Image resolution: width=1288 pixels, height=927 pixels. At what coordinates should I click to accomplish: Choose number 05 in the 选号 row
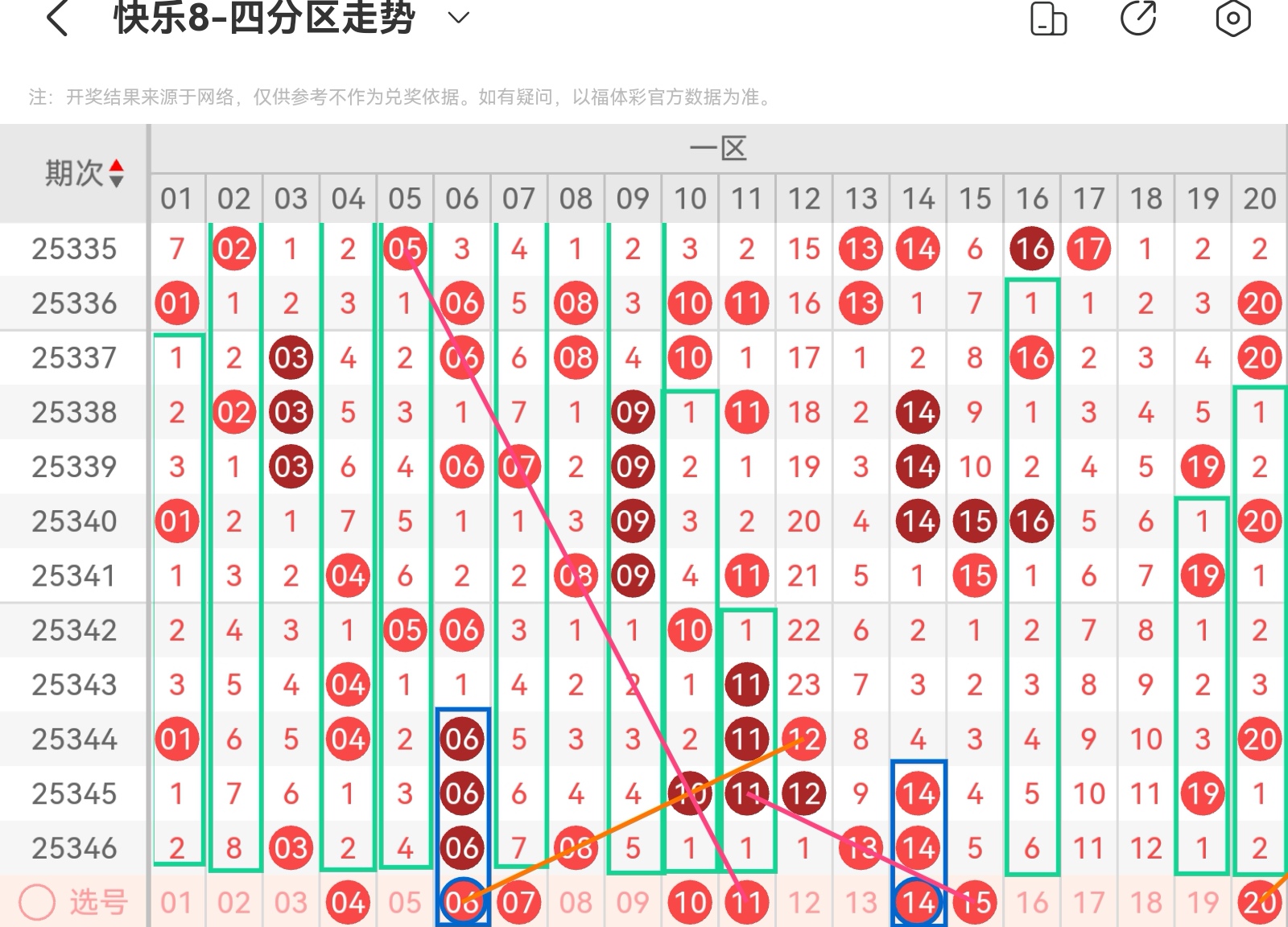[404, 903]
